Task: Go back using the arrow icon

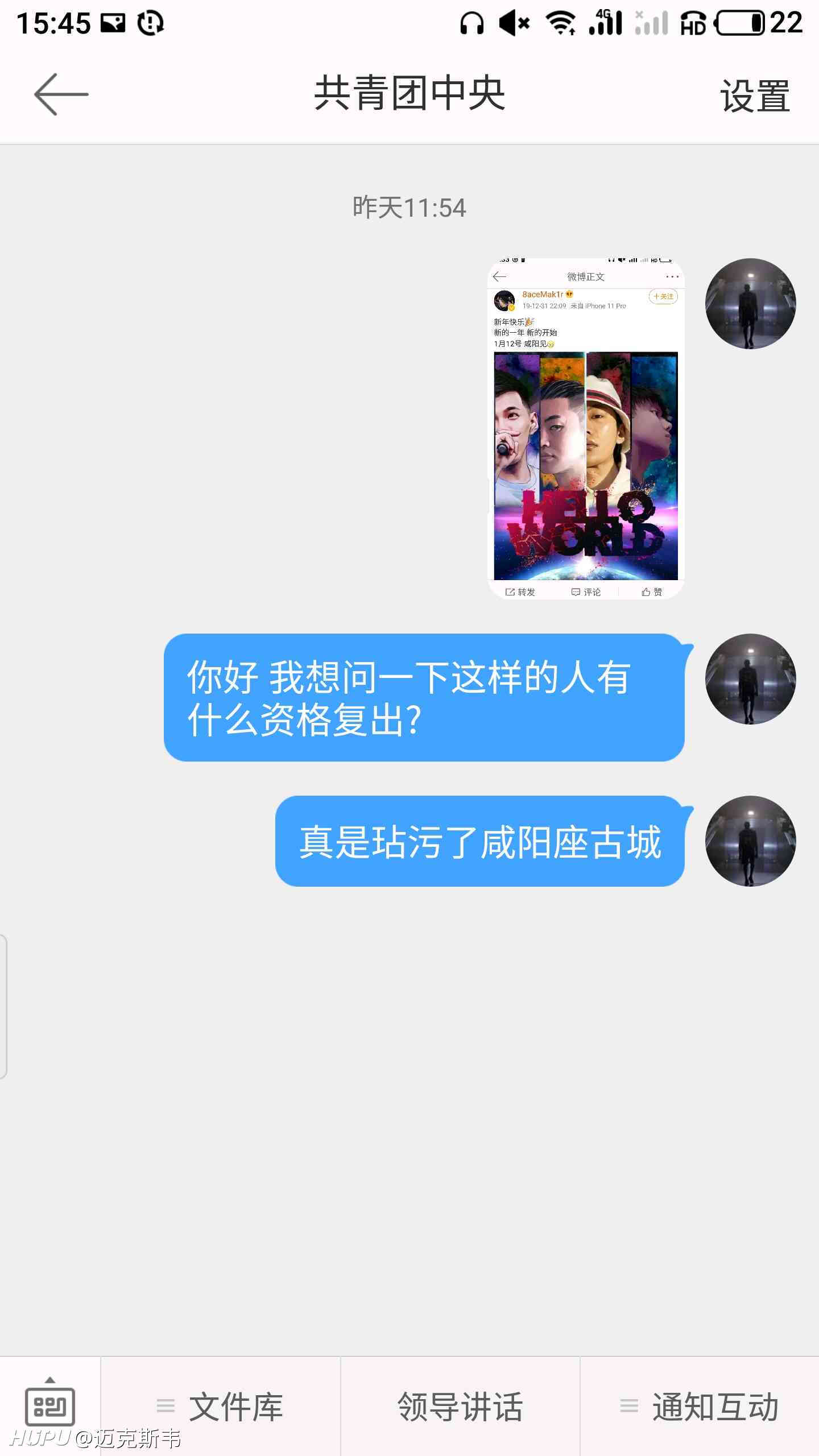Action: click(61, 94)
